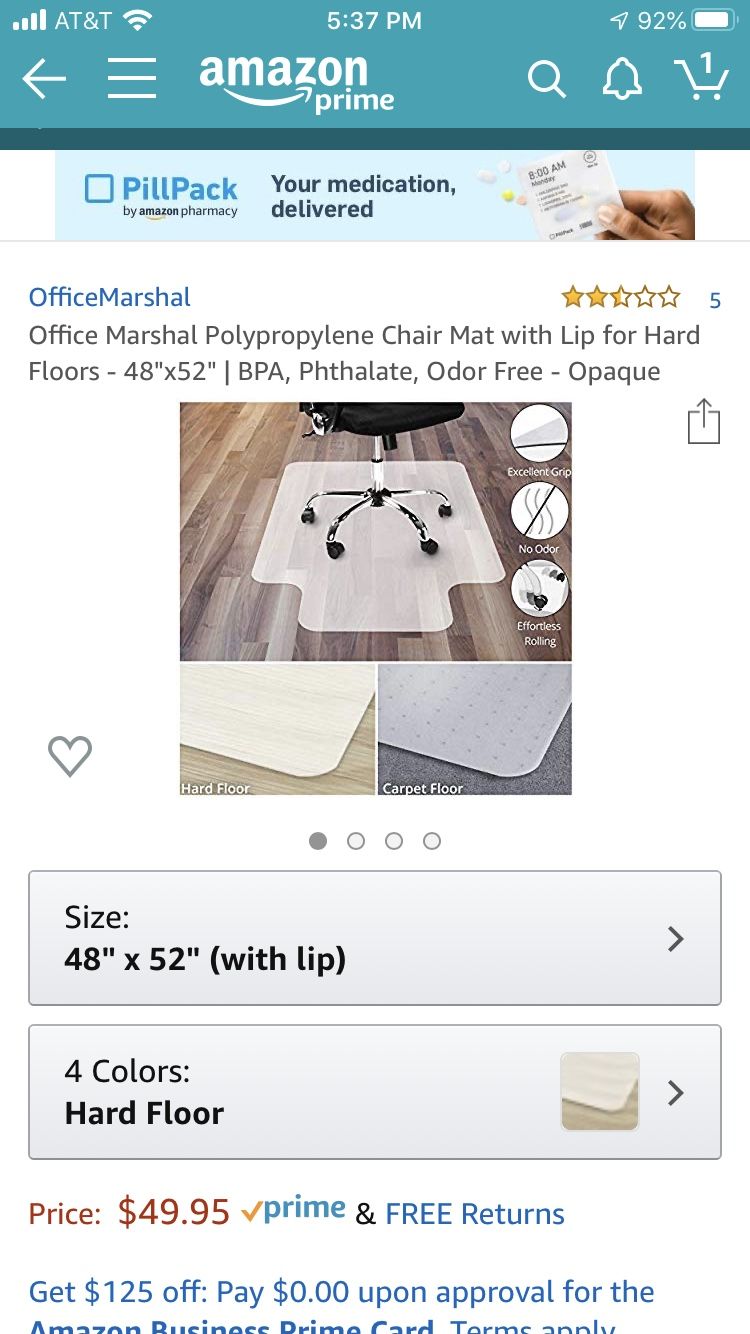Screen dimensions: 750x1334
Task: Open the notifications bell
Action: [621, 79]
